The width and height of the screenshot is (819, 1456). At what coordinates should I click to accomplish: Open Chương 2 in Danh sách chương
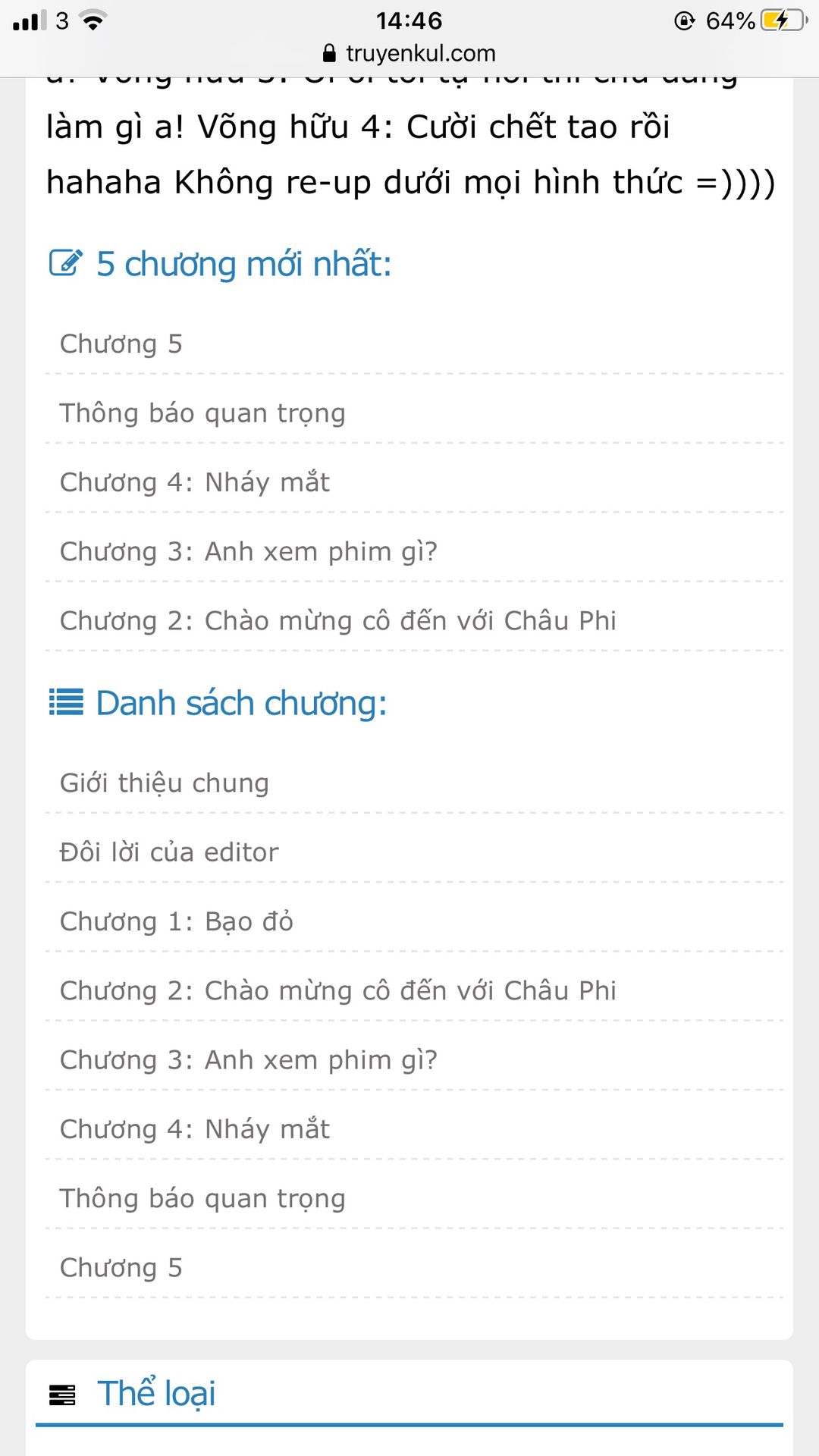[338, 990]
